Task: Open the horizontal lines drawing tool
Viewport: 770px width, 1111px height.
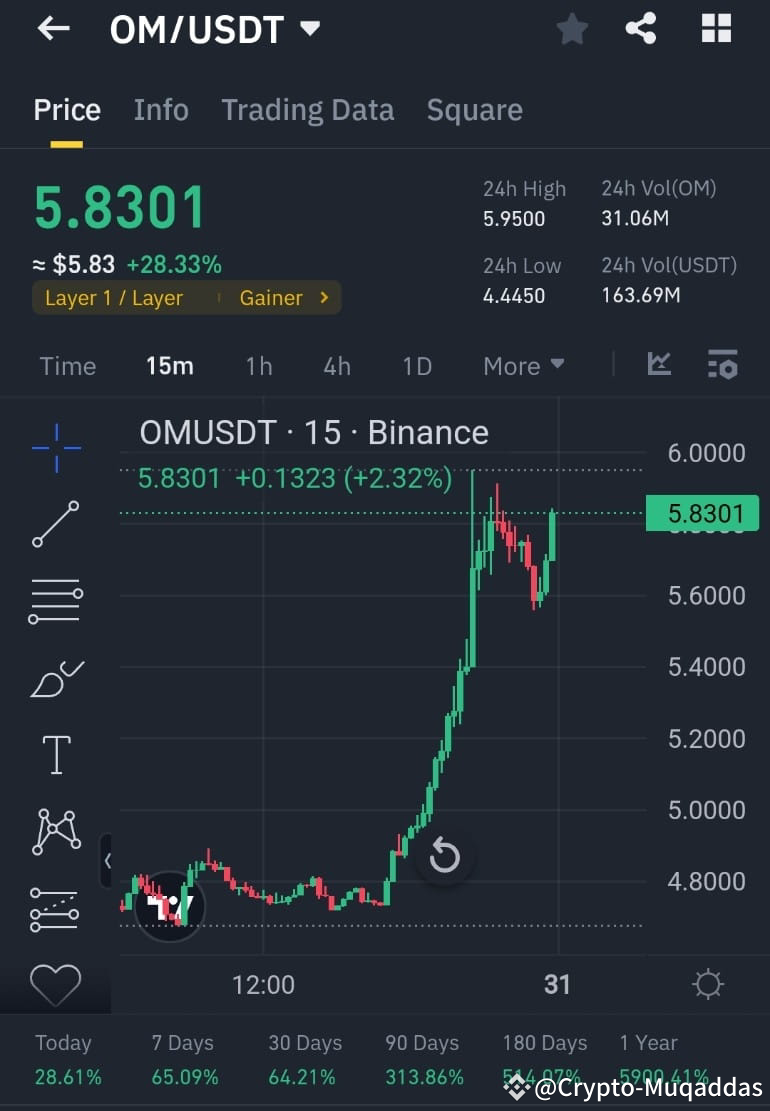Action: pyautogui.click(x=55, y=601)
